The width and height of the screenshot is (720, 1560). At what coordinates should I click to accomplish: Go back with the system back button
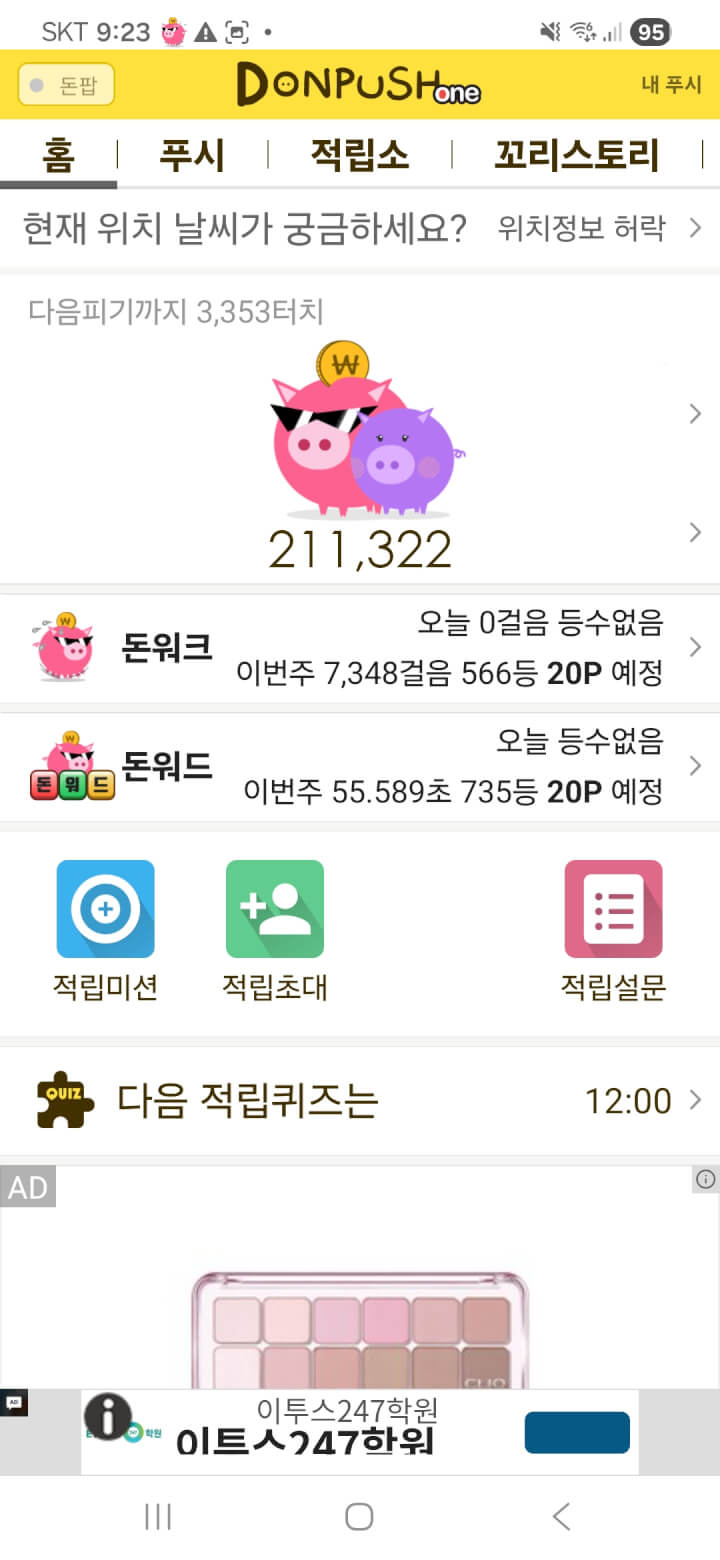562,1517
